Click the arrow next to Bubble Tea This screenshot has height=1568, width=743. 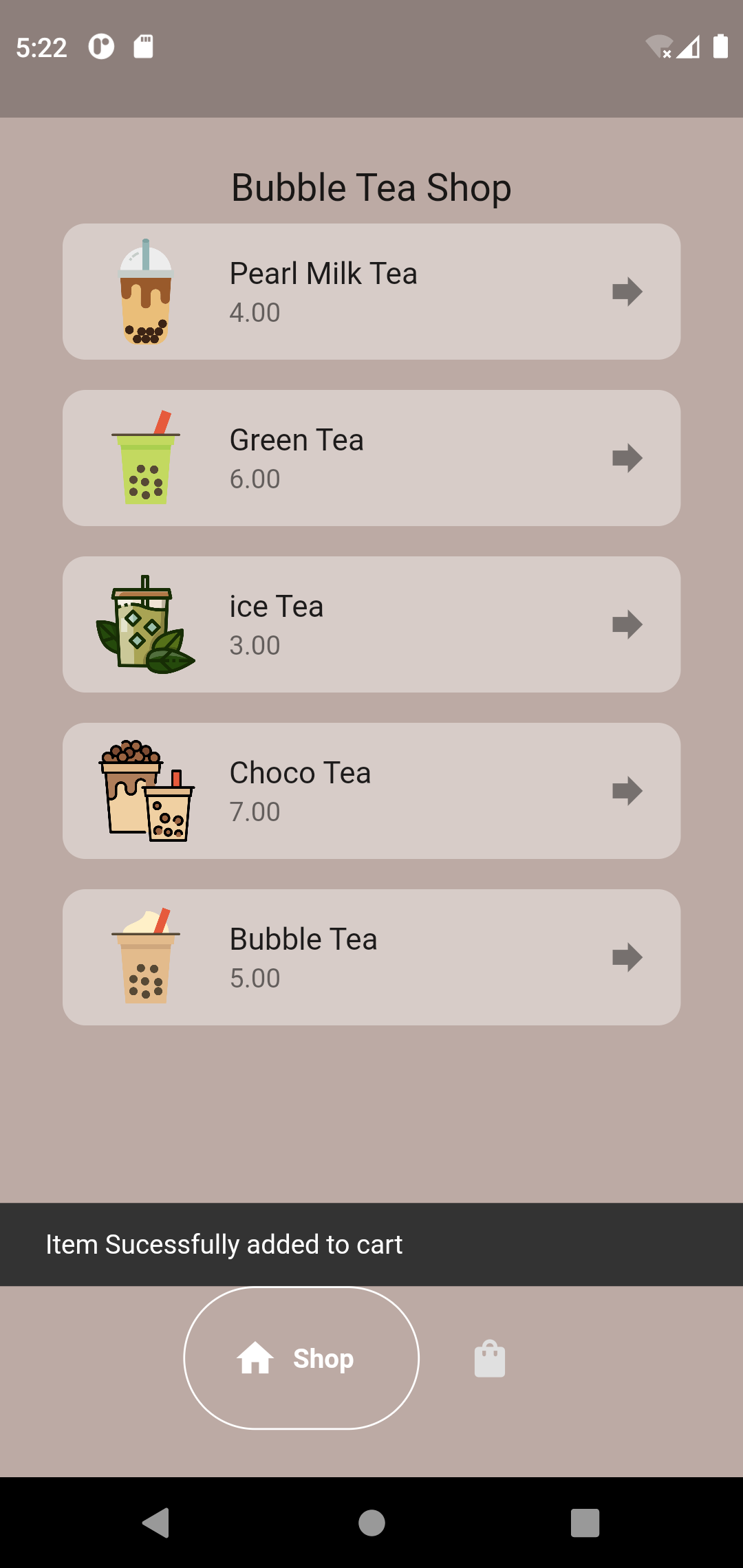coord(627,957)
